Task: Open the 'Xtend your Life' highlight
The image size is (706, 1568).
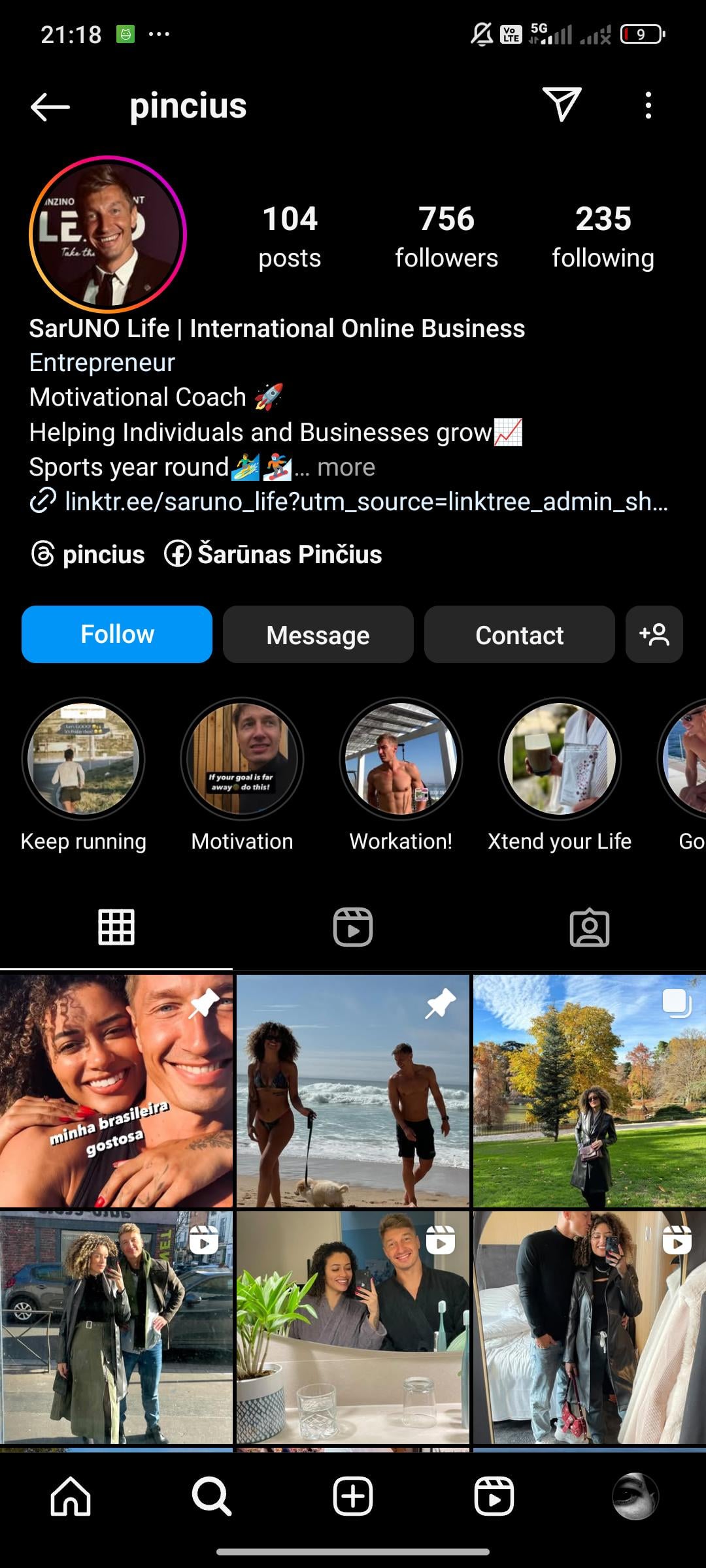Action: 560,759
